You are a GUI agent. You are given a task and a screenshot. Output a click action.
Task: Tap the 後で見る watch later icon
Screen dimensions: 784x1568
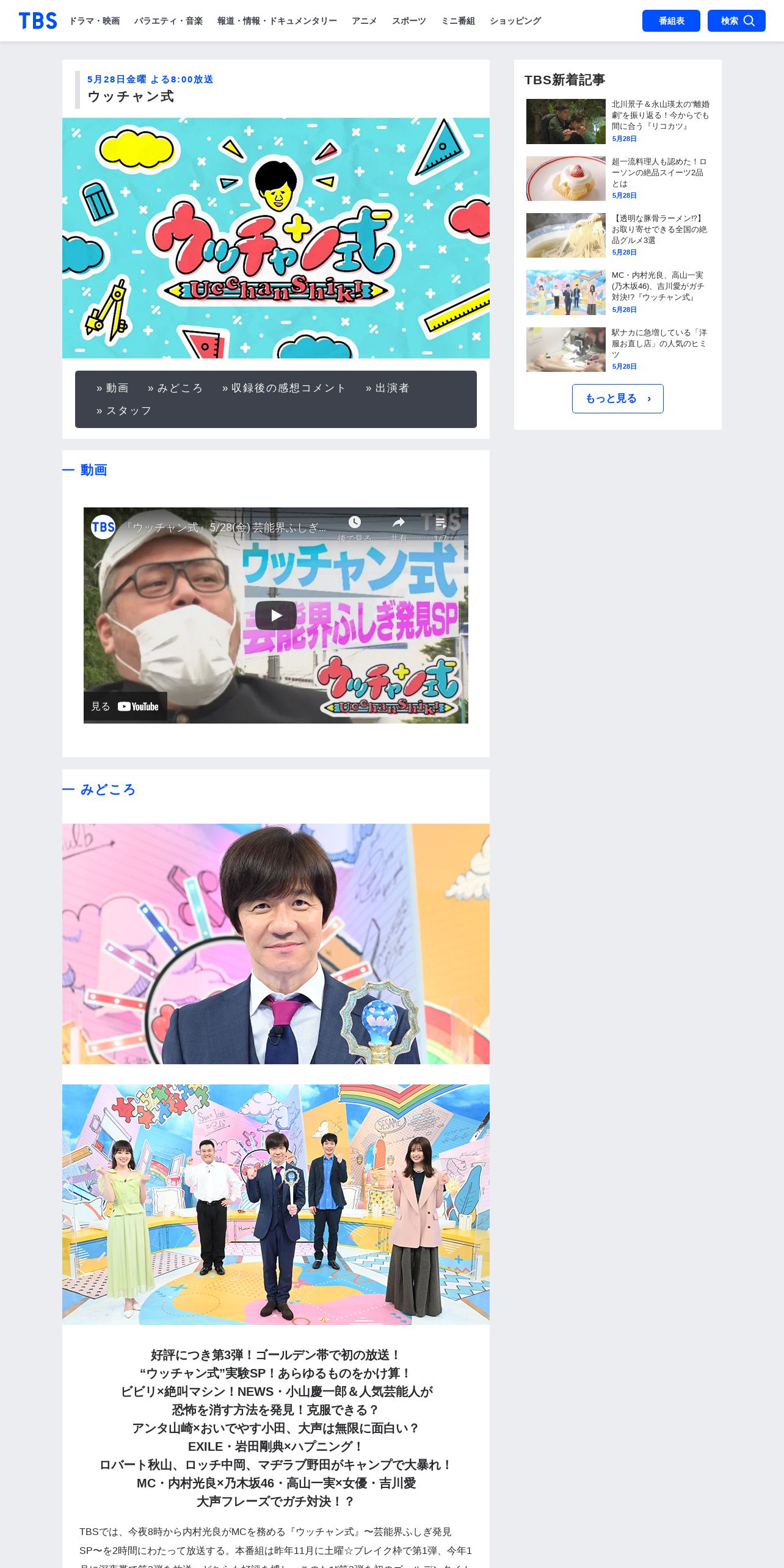coord(355,528)
